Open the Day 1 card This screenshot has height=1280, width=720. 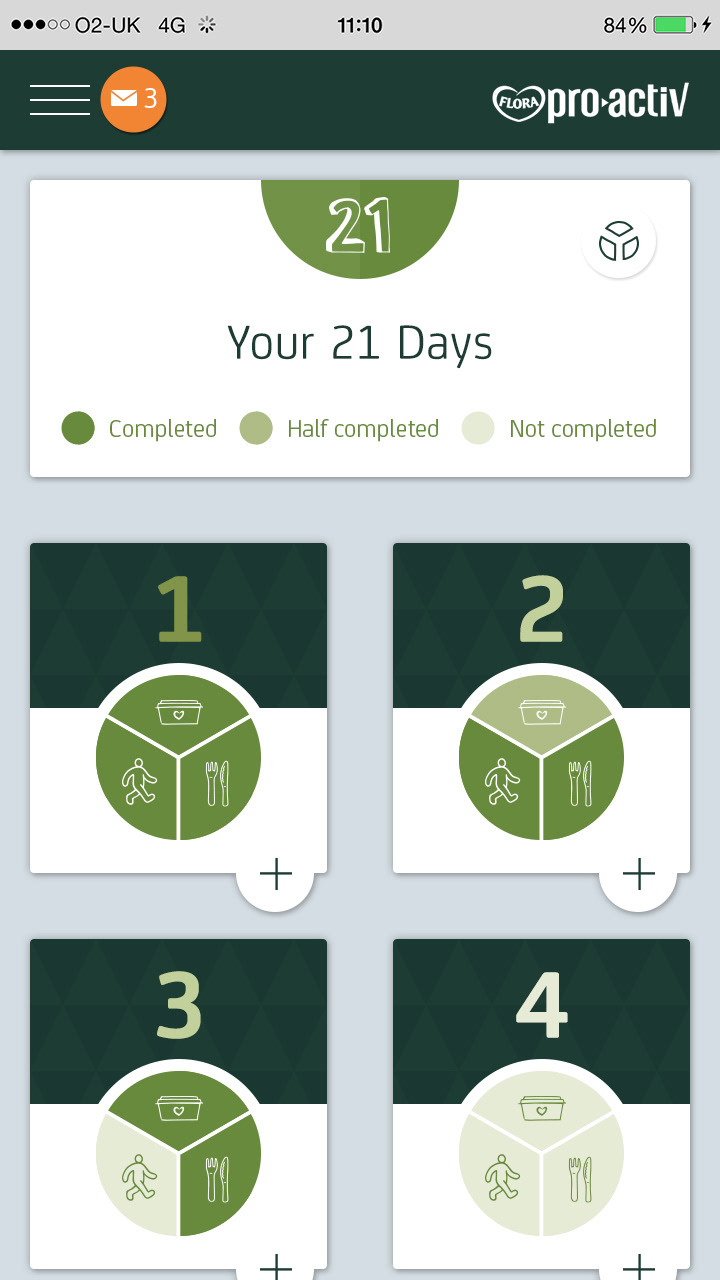(178, 610)
